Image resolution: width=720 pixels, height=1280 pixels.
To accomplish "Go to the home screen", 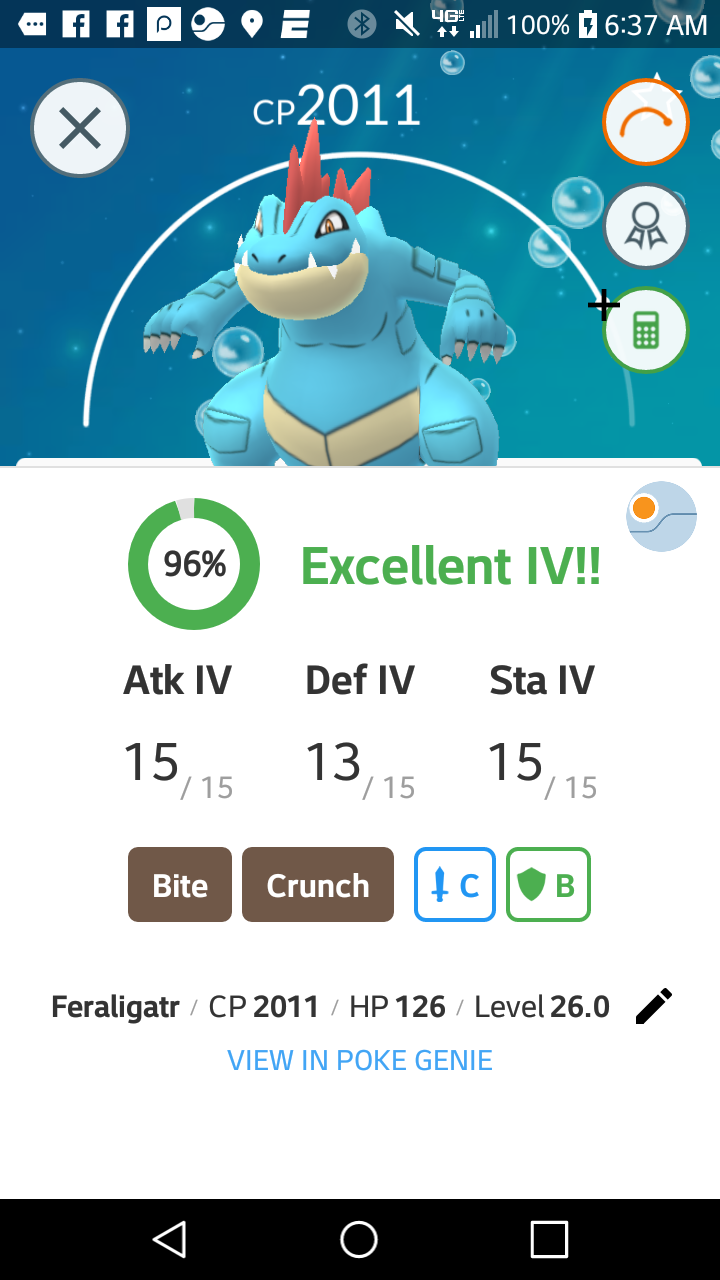I will [359, 1240].
